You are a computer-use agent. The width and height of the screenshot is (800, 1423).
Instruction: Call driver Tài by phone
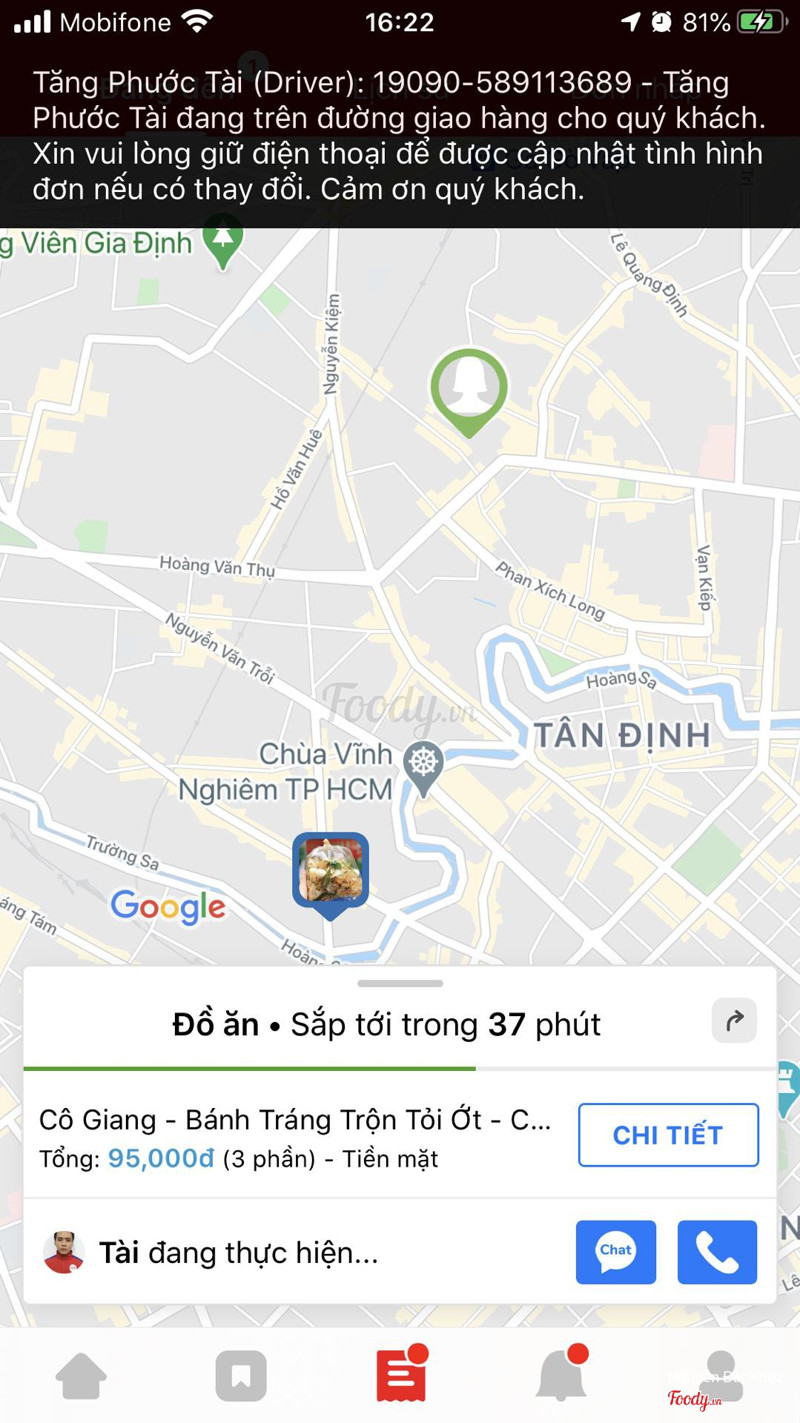(717, 1252)
